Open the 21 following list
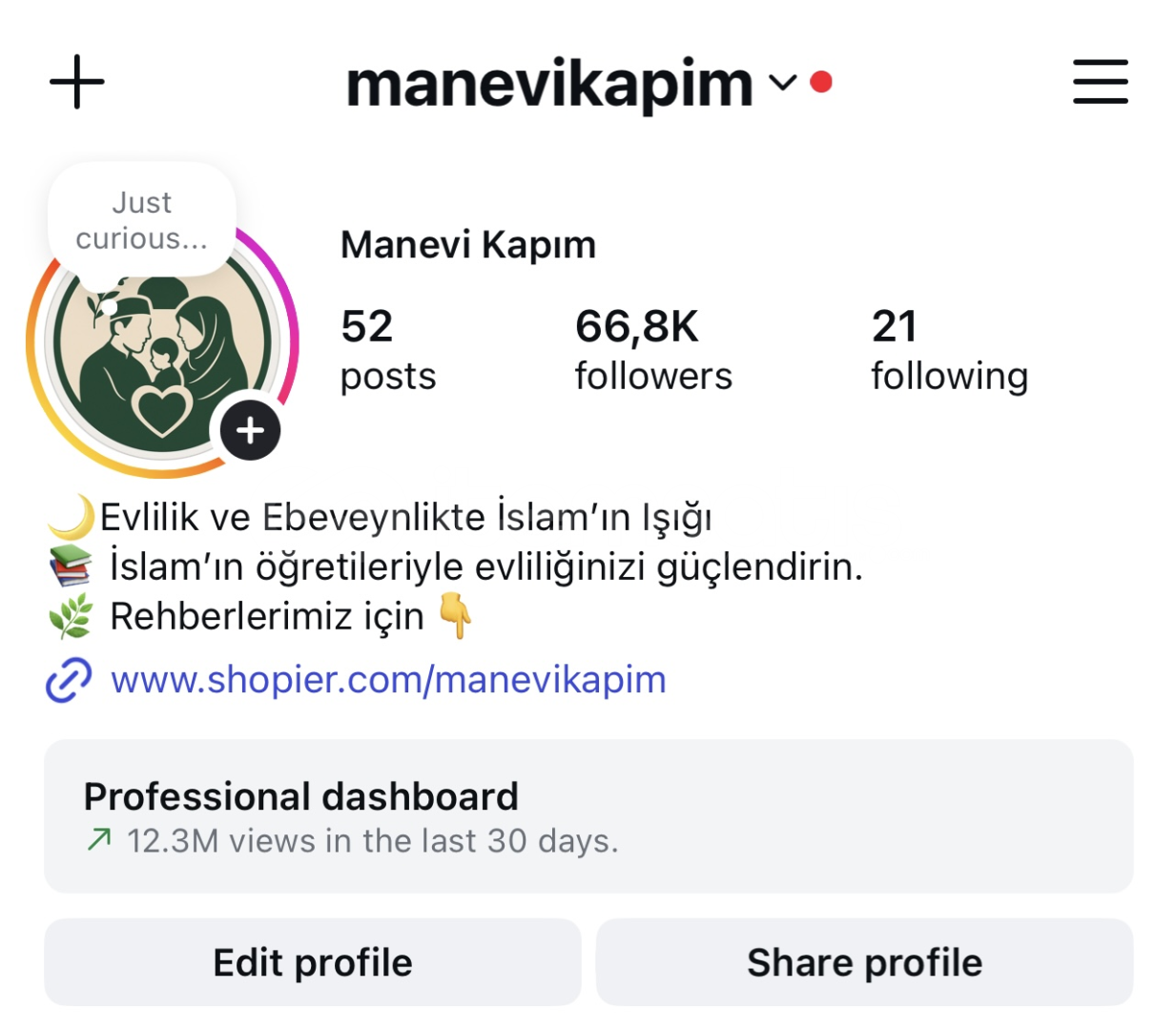1176x1030 pixels. [949, 350]
